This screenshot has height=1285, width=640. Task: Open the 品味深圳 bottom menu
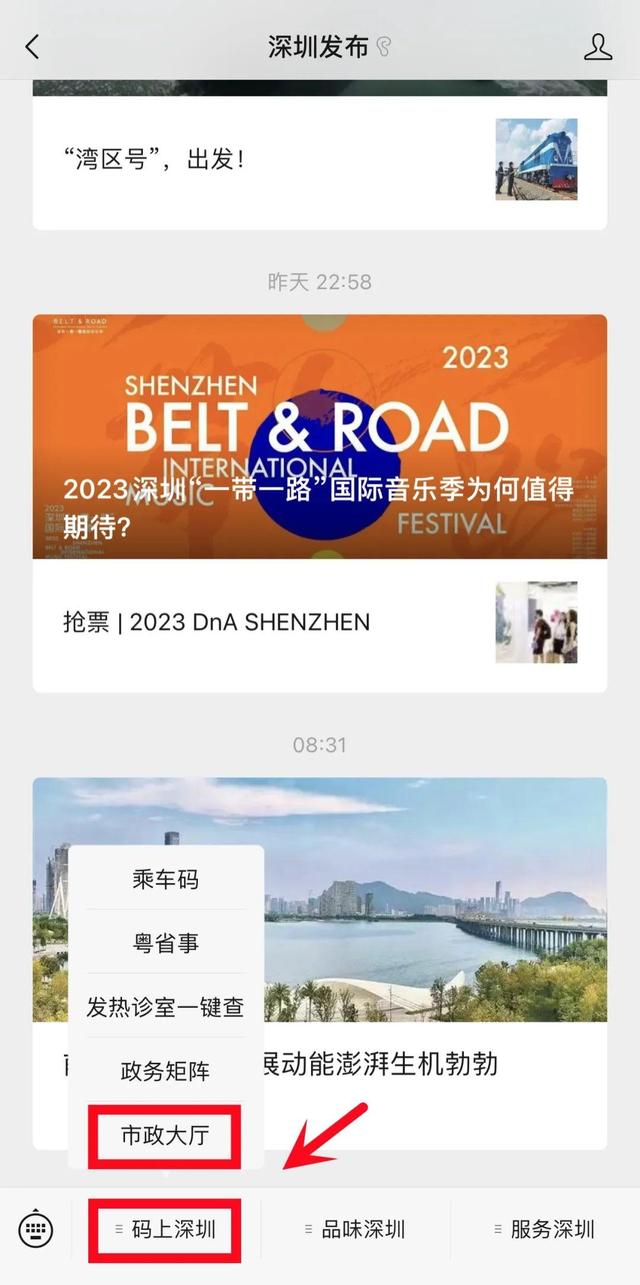356,1229
